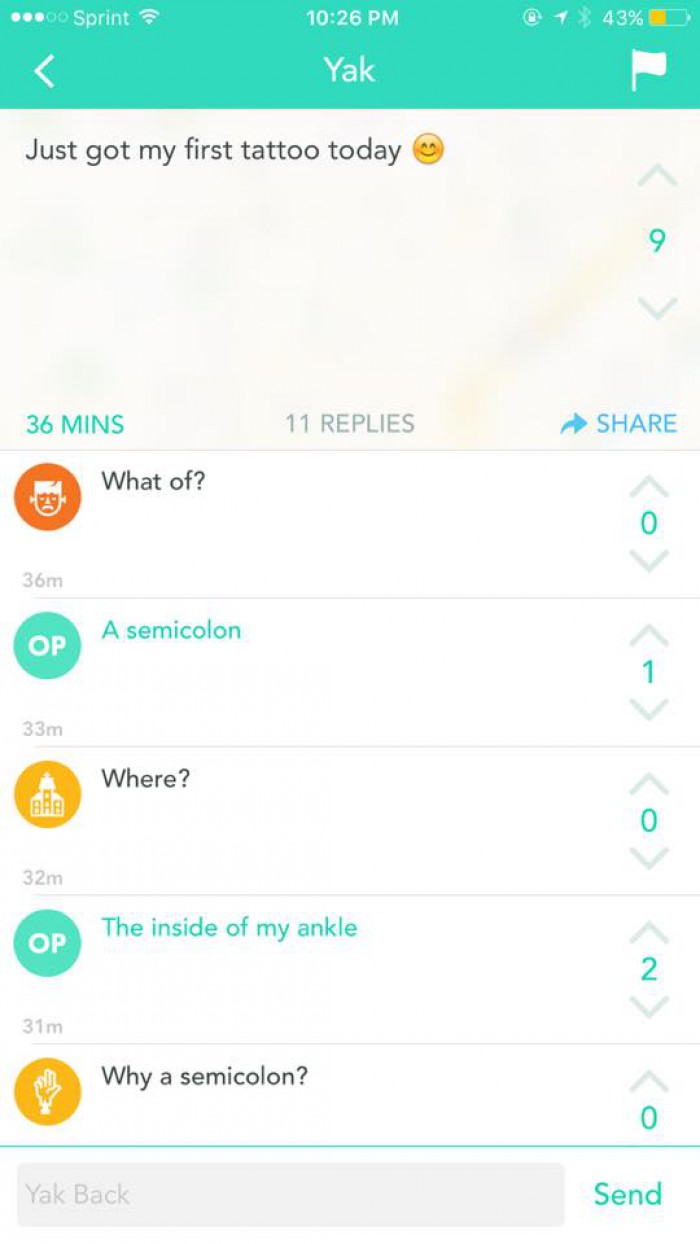The image size is (700, 1244).
Task: Upvote the 'Why a semicolon?' reply
Action: pyautogui.click(x=649, y=1080)
